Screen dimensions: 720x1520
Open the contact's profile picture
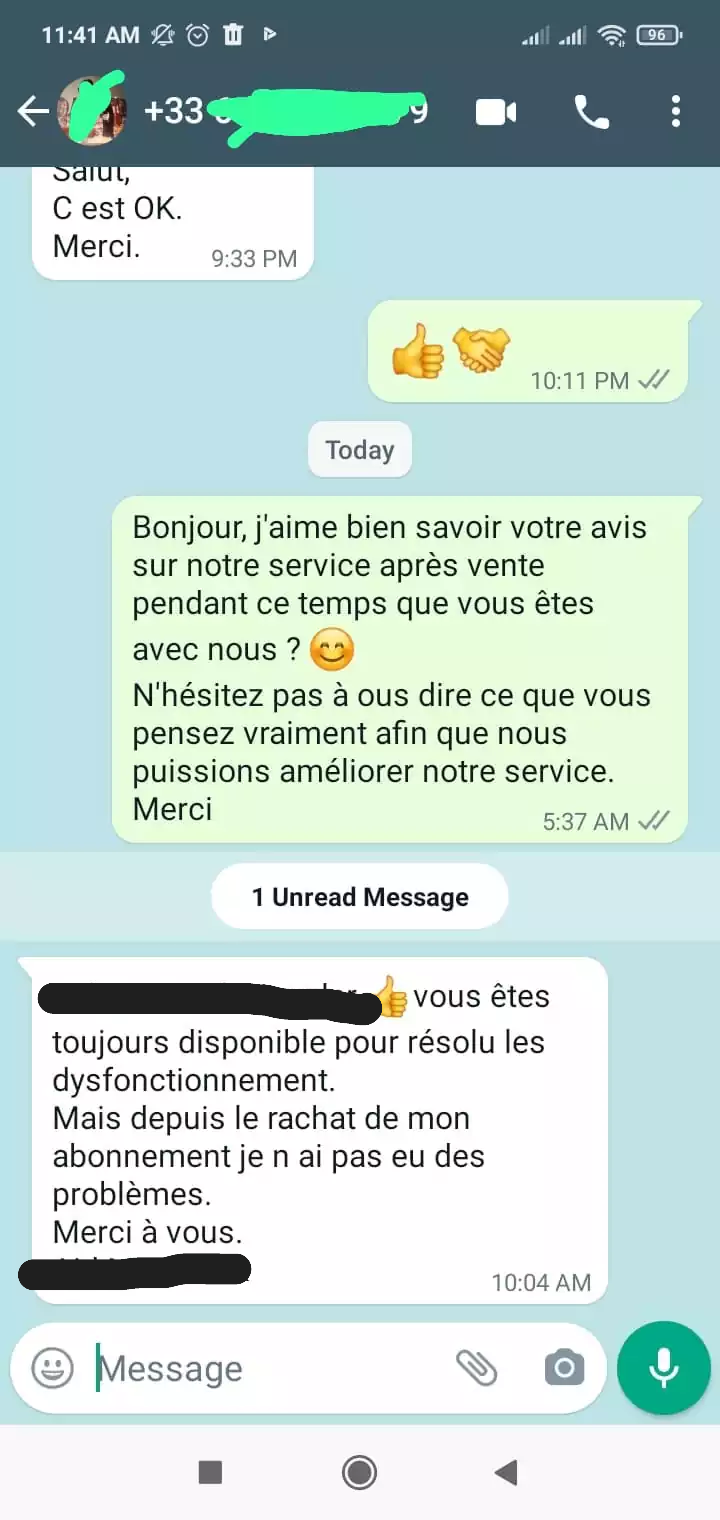pos(94,110)
